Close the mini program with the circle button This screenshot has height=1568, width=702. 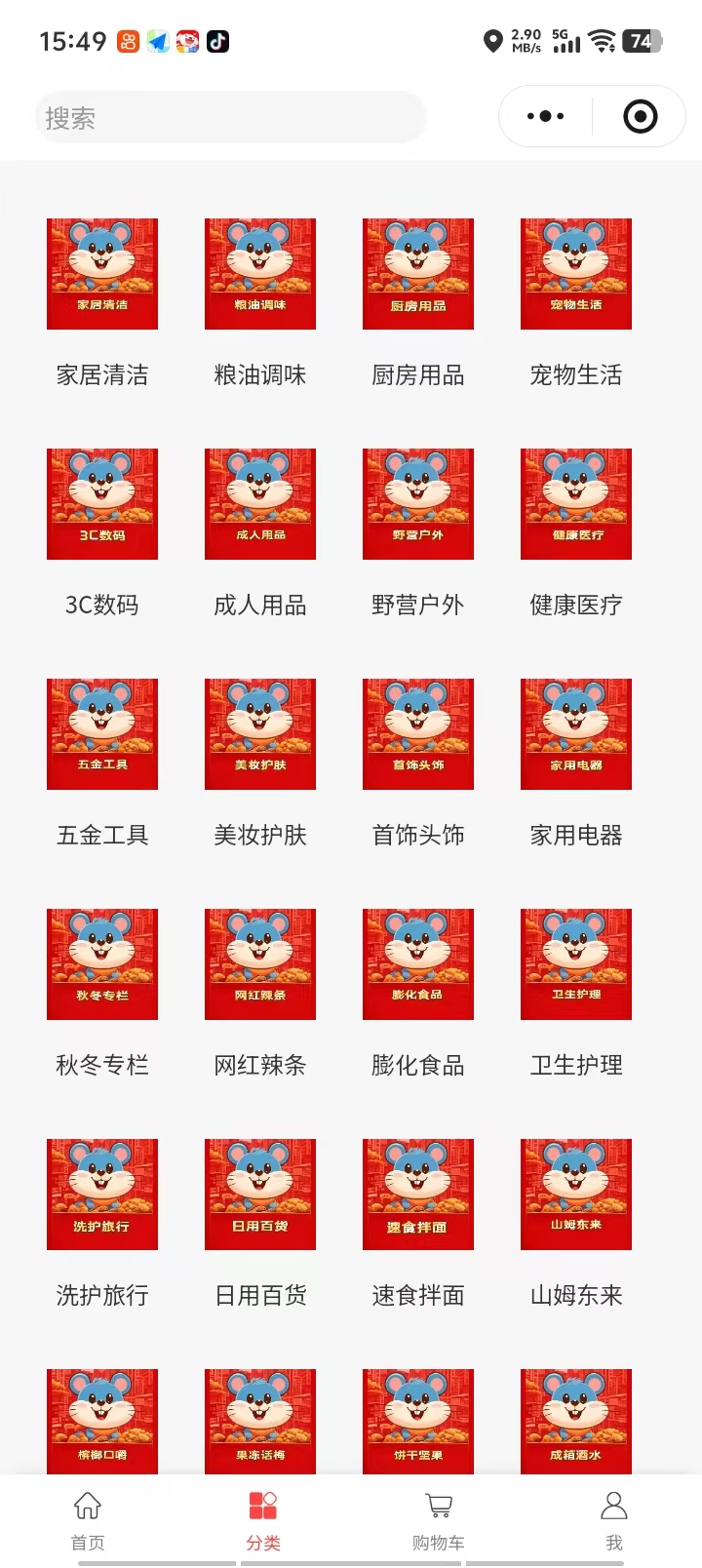click(640, 117)
